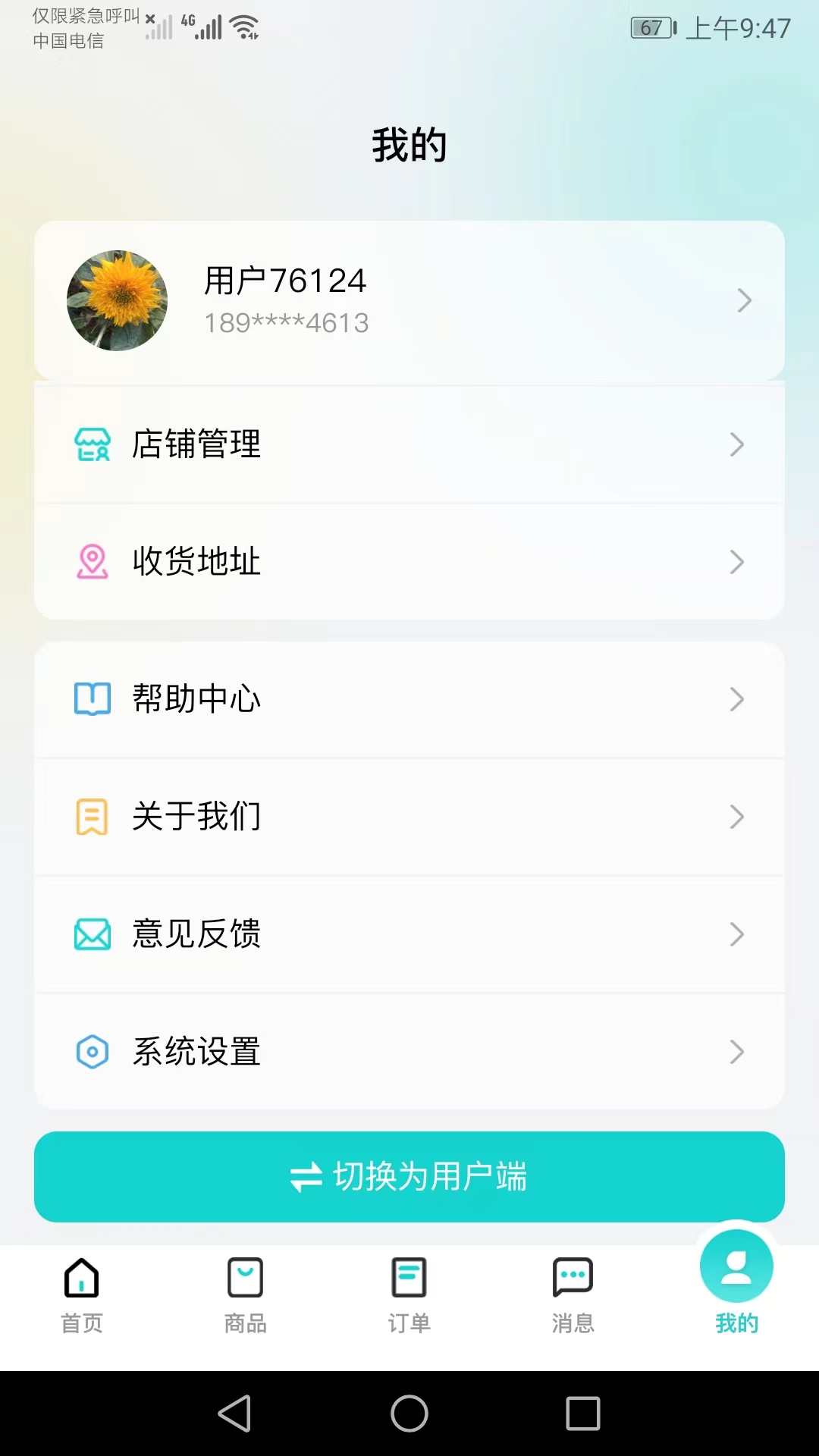Open the 消息 chat bubble icon
The width and height of the screenshot is (819, 1456).
pyautogui.click(x=573, y=1276)
